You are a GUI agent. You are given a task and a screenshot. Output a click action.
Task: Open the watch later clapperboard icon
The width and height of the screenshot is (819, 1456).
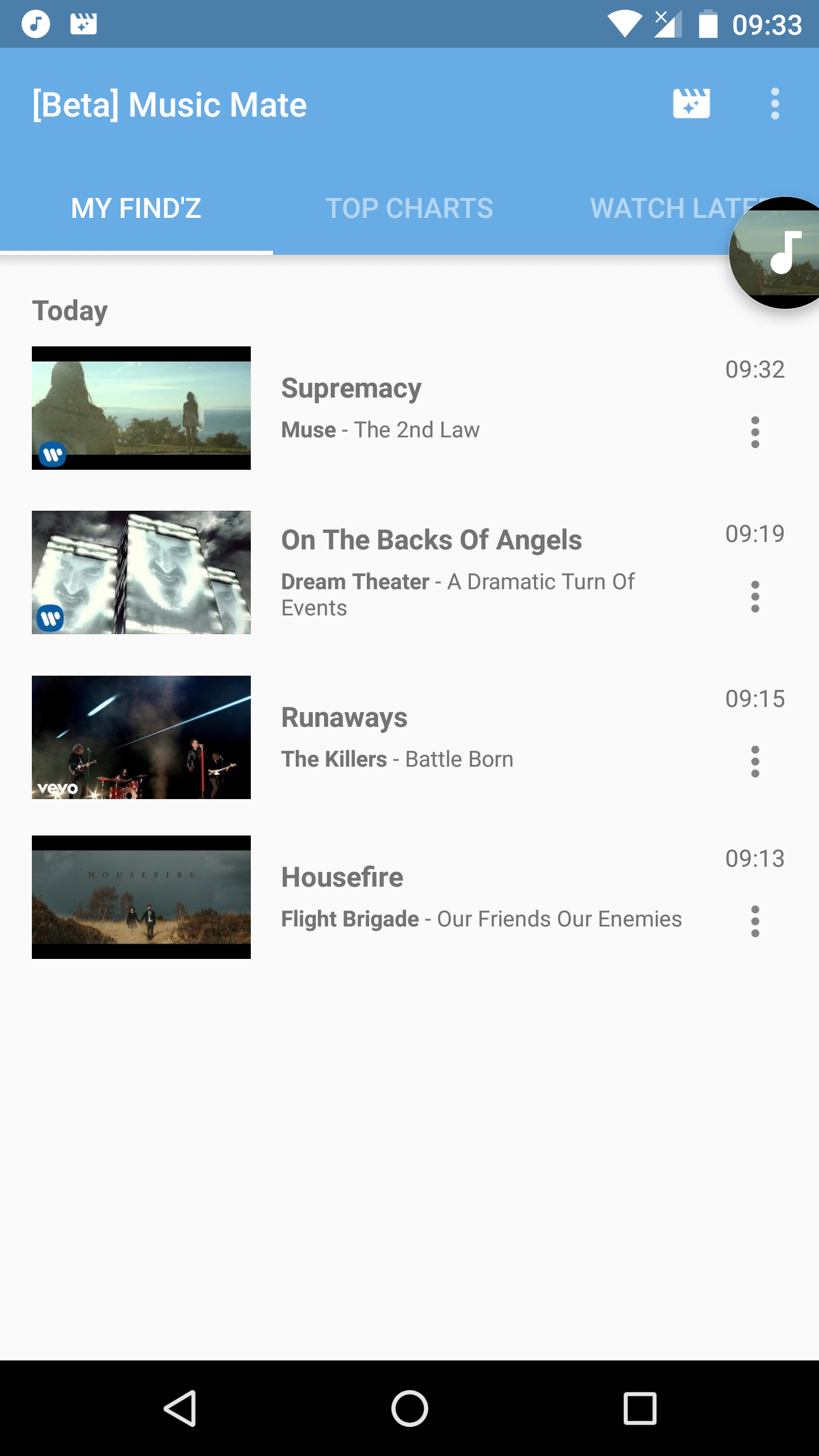[691, 104]
